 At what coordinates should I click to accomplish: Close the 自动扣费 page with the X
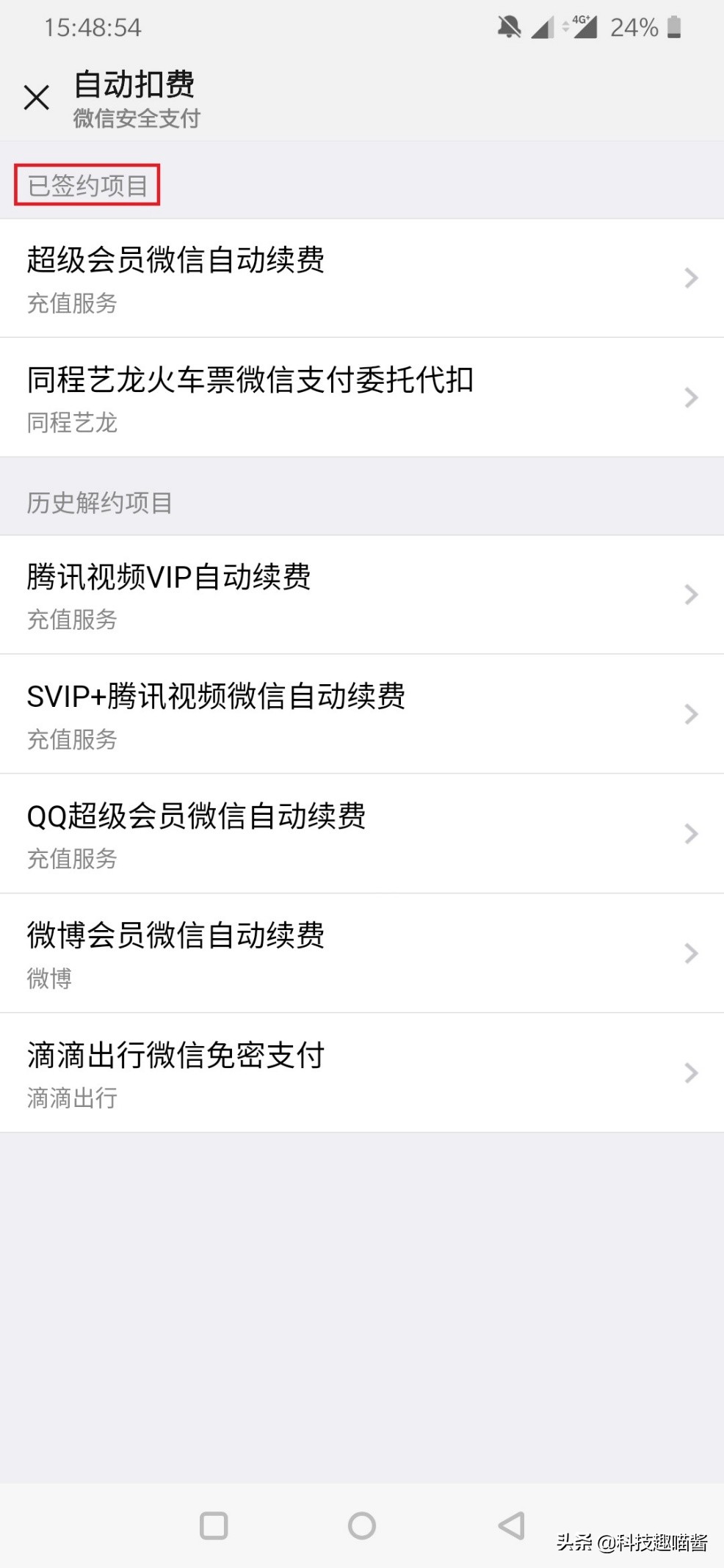36,96
